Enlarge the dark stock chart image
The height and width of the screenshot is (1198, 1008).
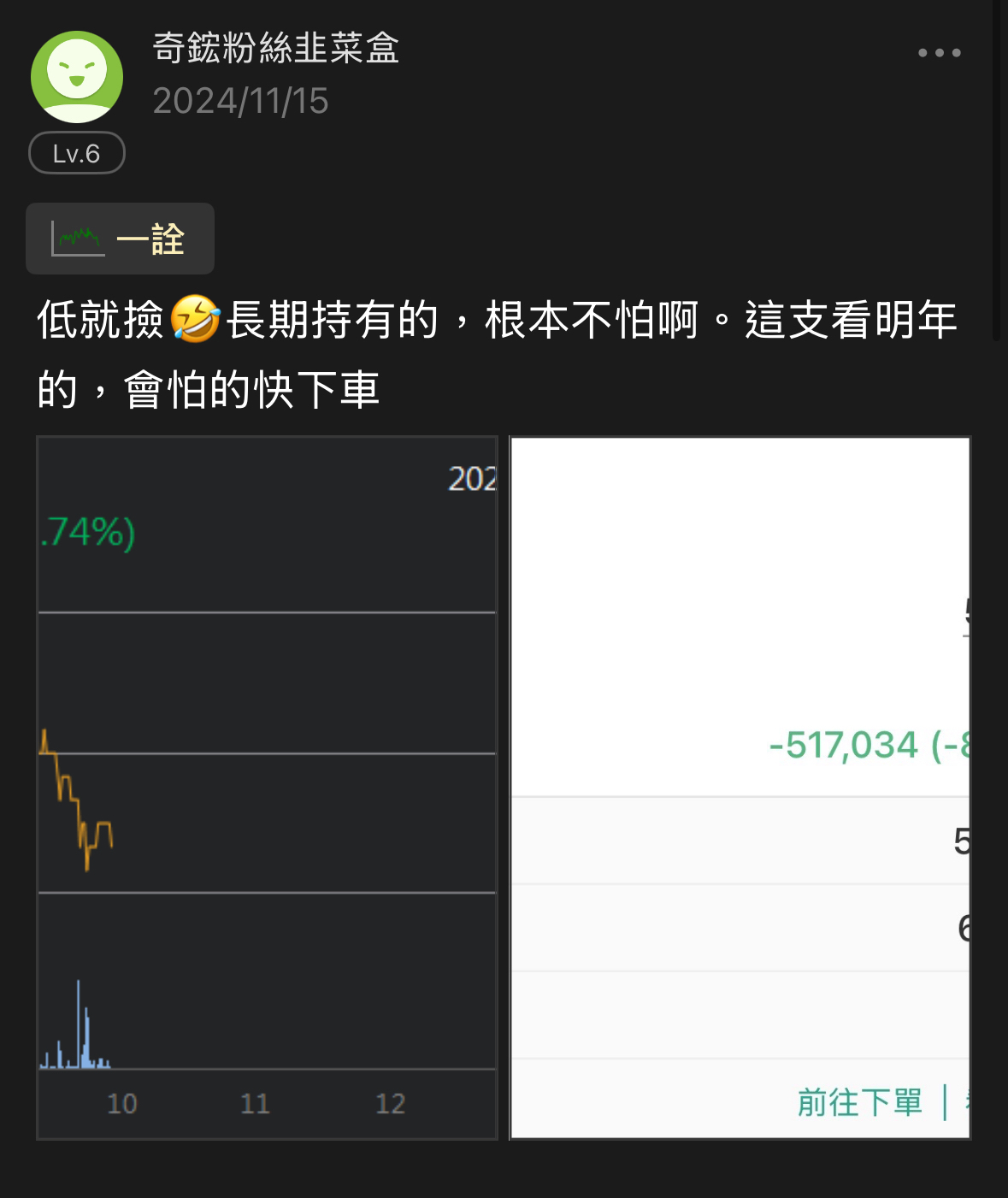(x=267, y=788)
